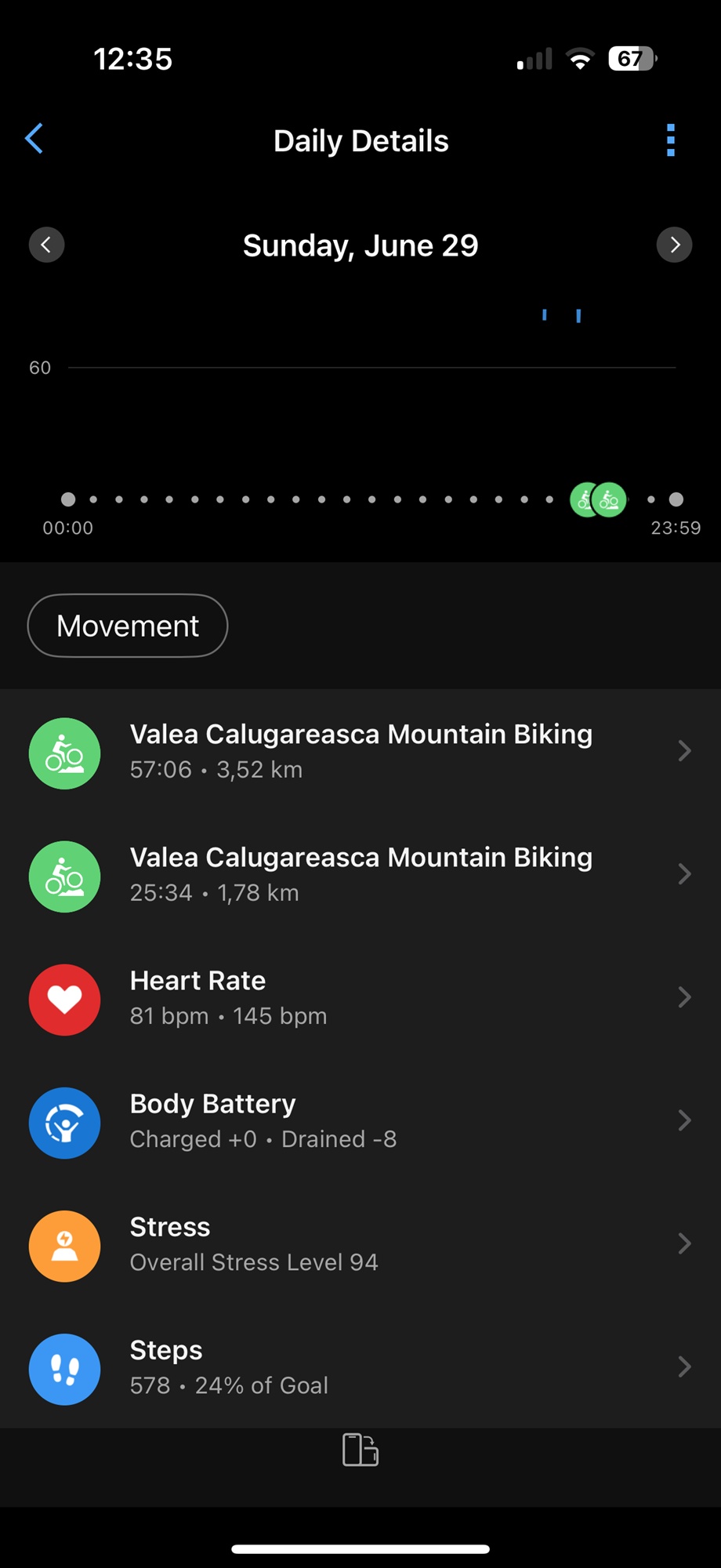Go to the previous day

46,245
